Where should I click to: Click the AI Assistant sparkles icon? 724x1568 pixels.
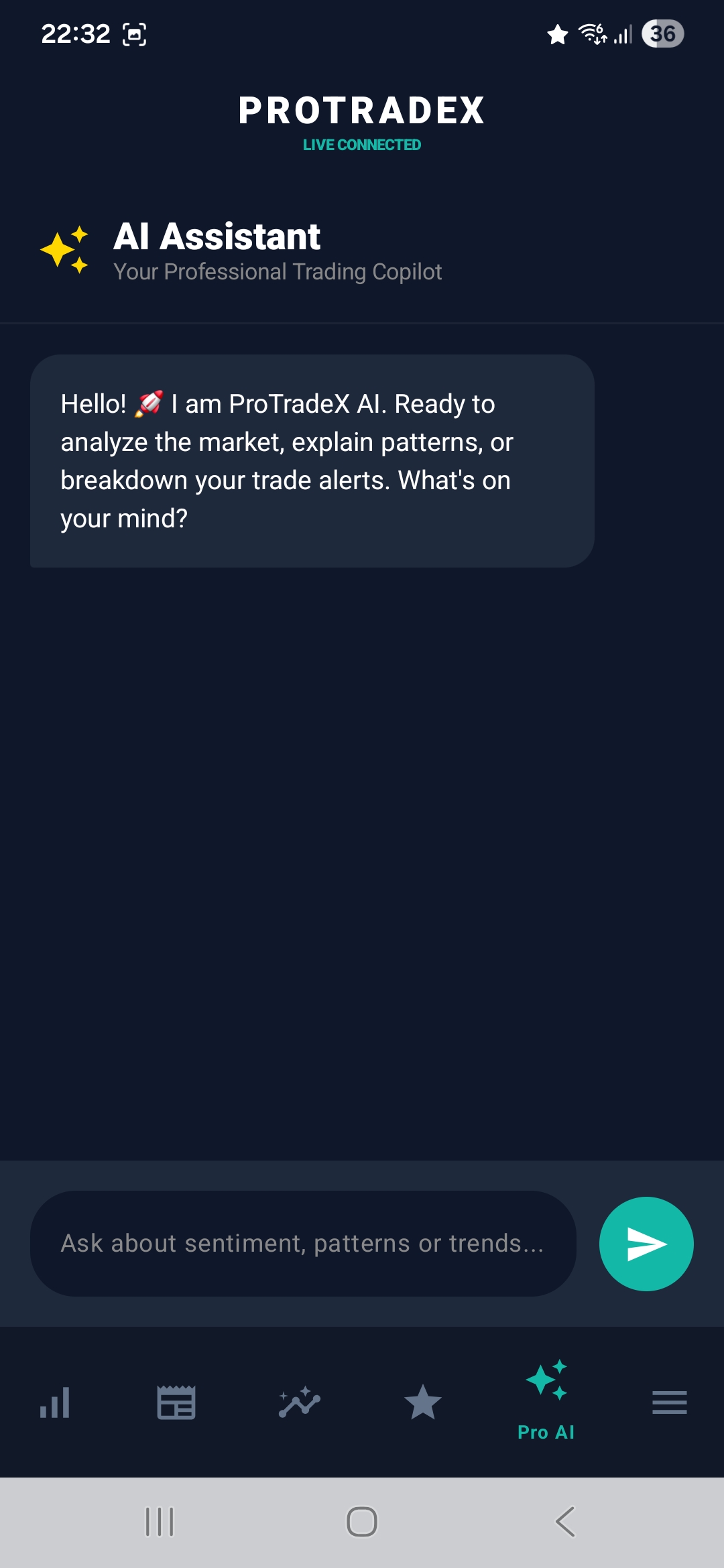pos(66,249)
